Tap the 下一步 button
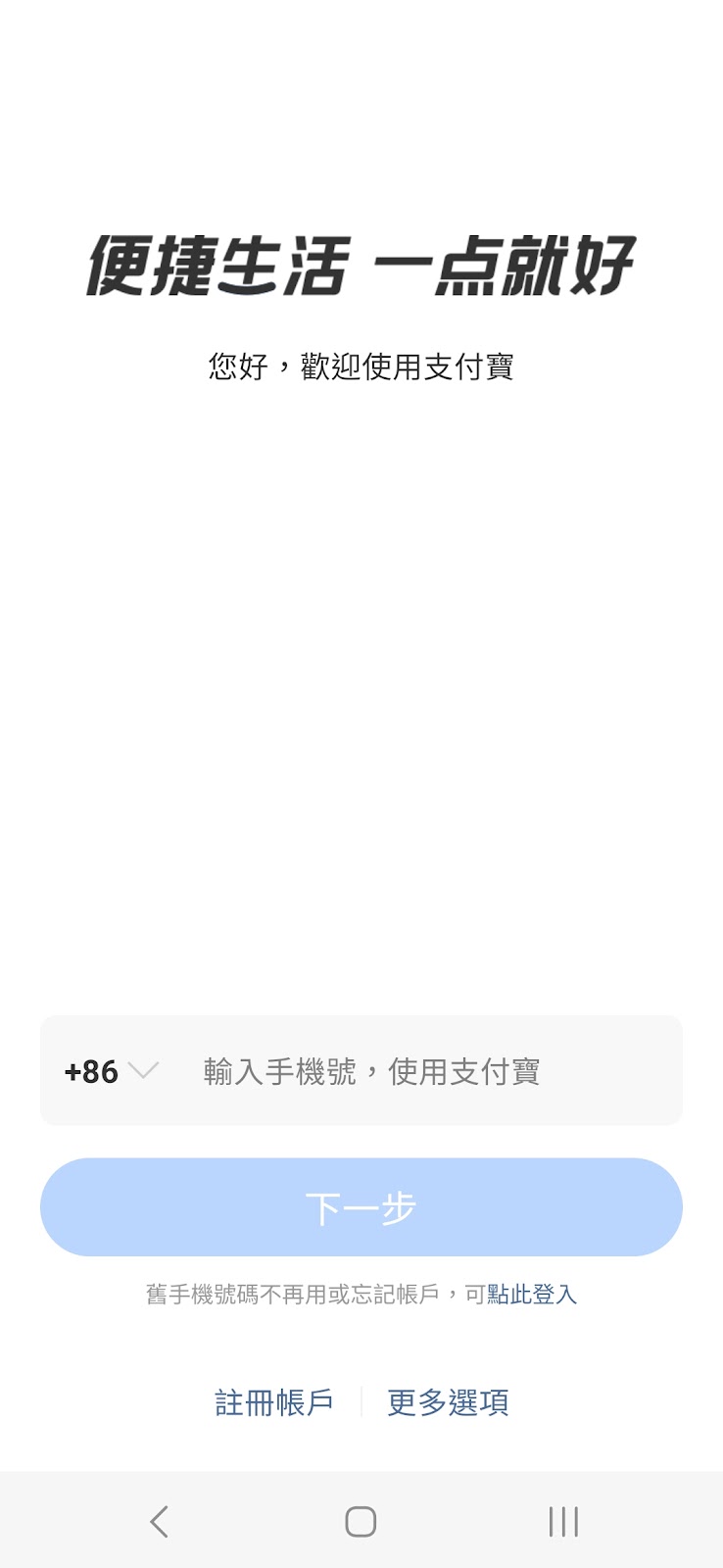The width and height of the screenshot is (723, 1568). [361, 1207]
